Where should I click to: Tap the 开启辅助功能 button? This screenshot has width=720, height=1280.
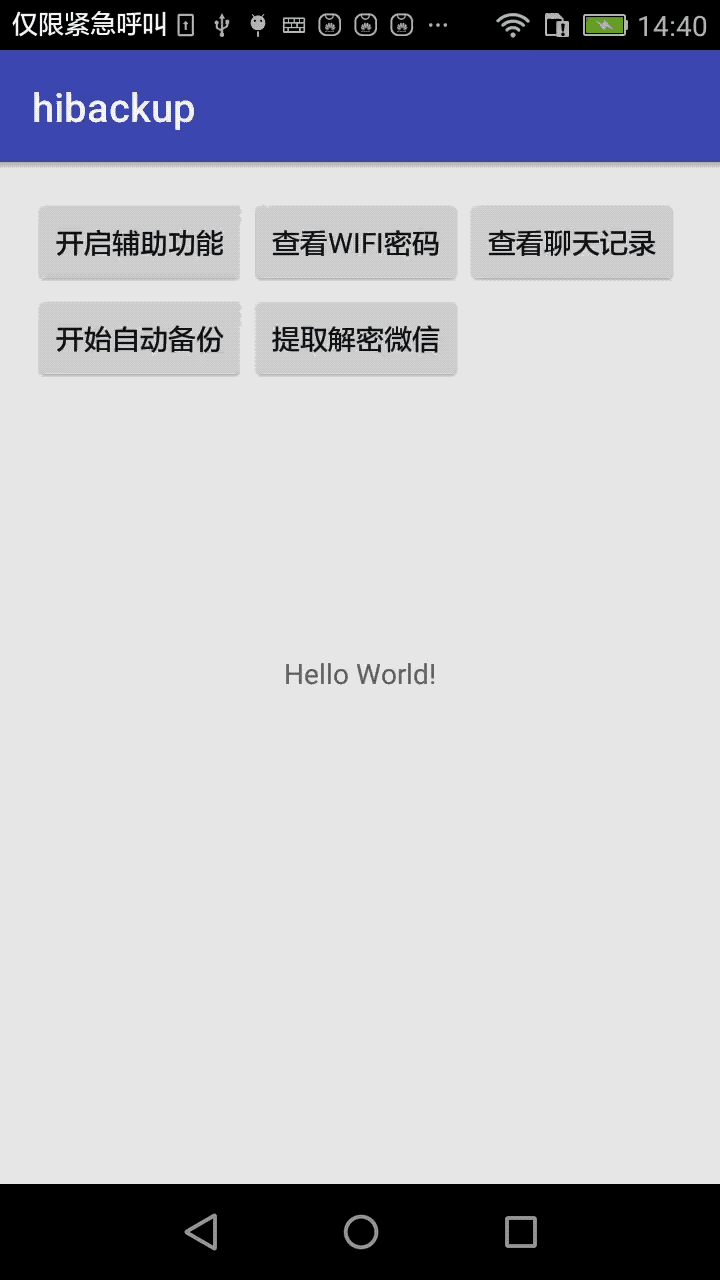139,243
